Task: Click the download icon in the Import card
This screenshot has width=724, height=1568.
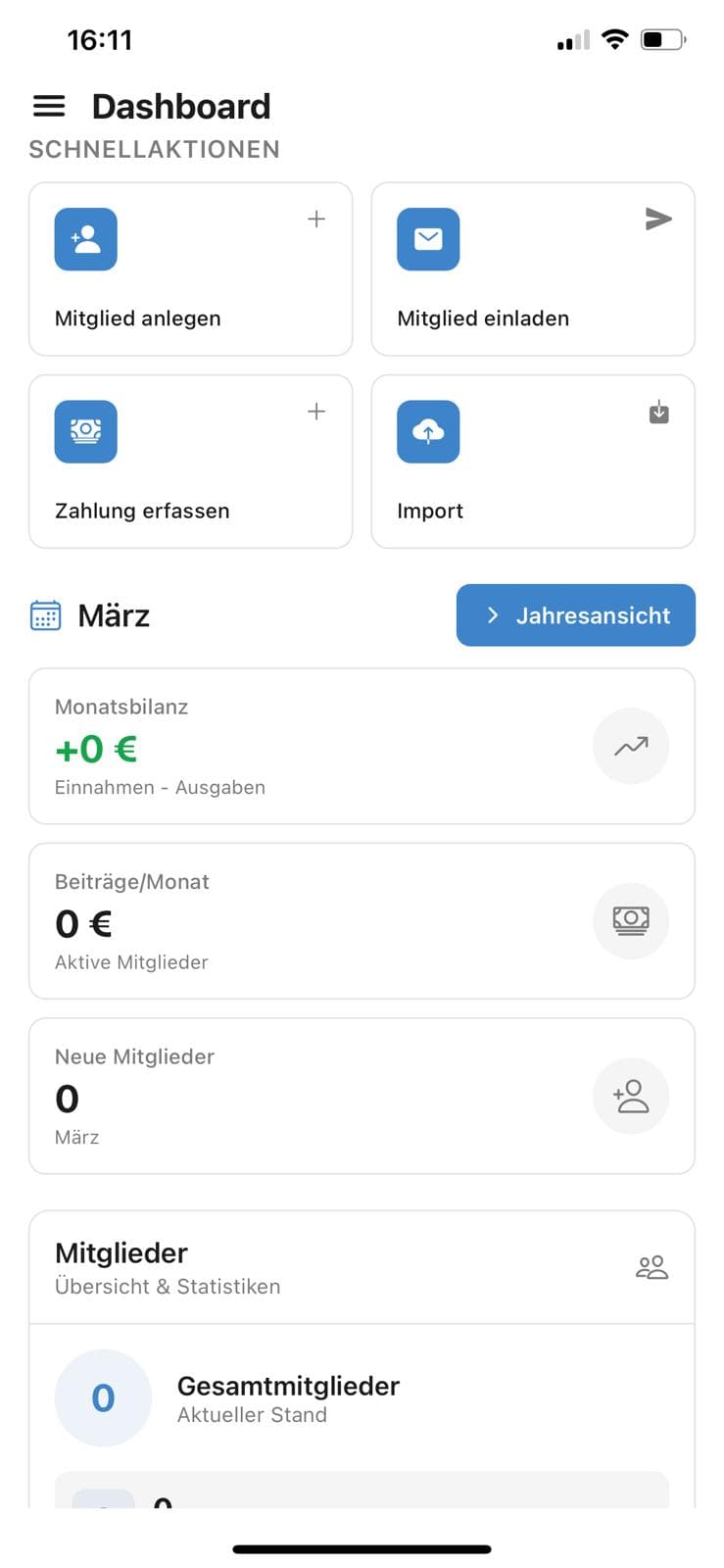Action: (x=658, y=413)
